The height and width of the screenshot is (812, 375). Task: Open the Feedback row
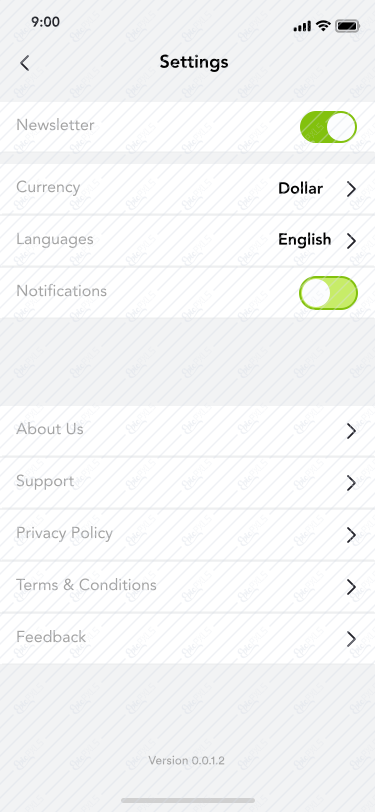tap(188, 638)
